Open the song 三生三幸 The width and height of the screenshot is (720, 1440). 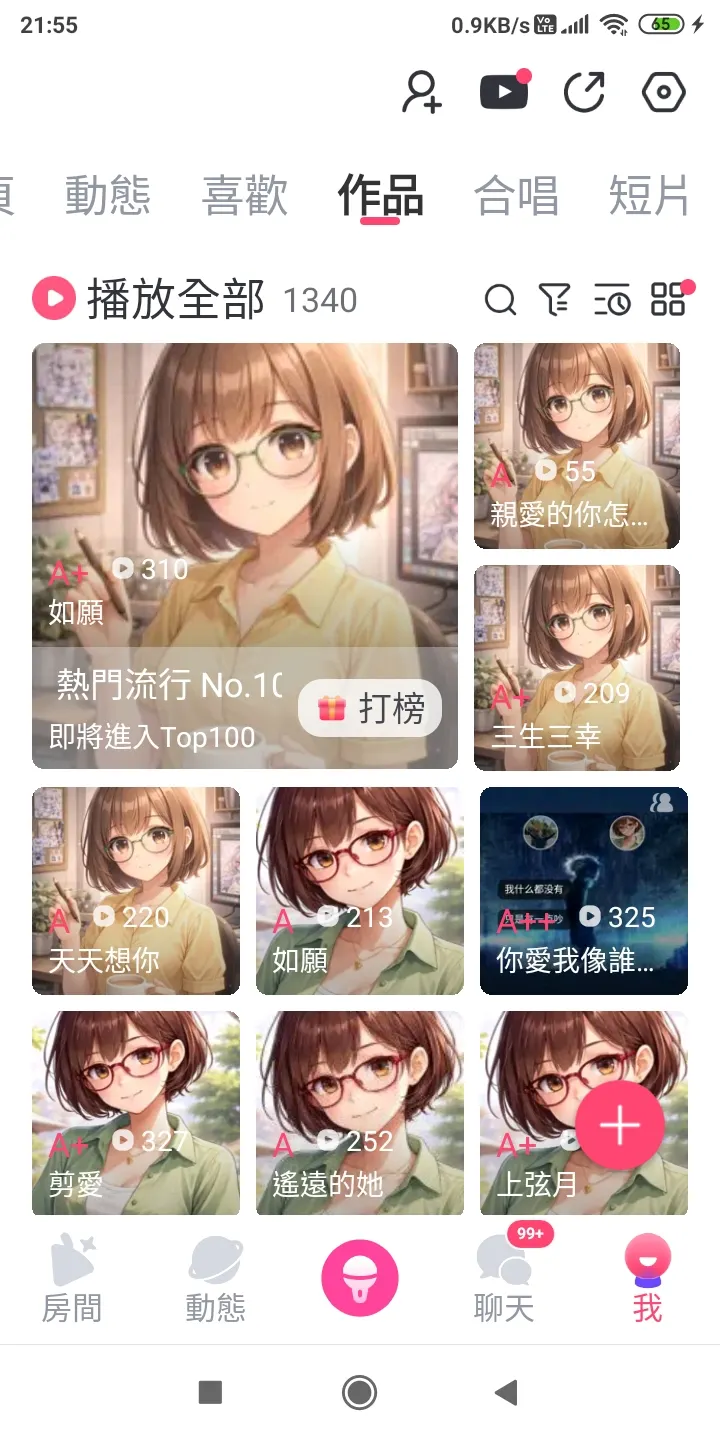(577, 668)
